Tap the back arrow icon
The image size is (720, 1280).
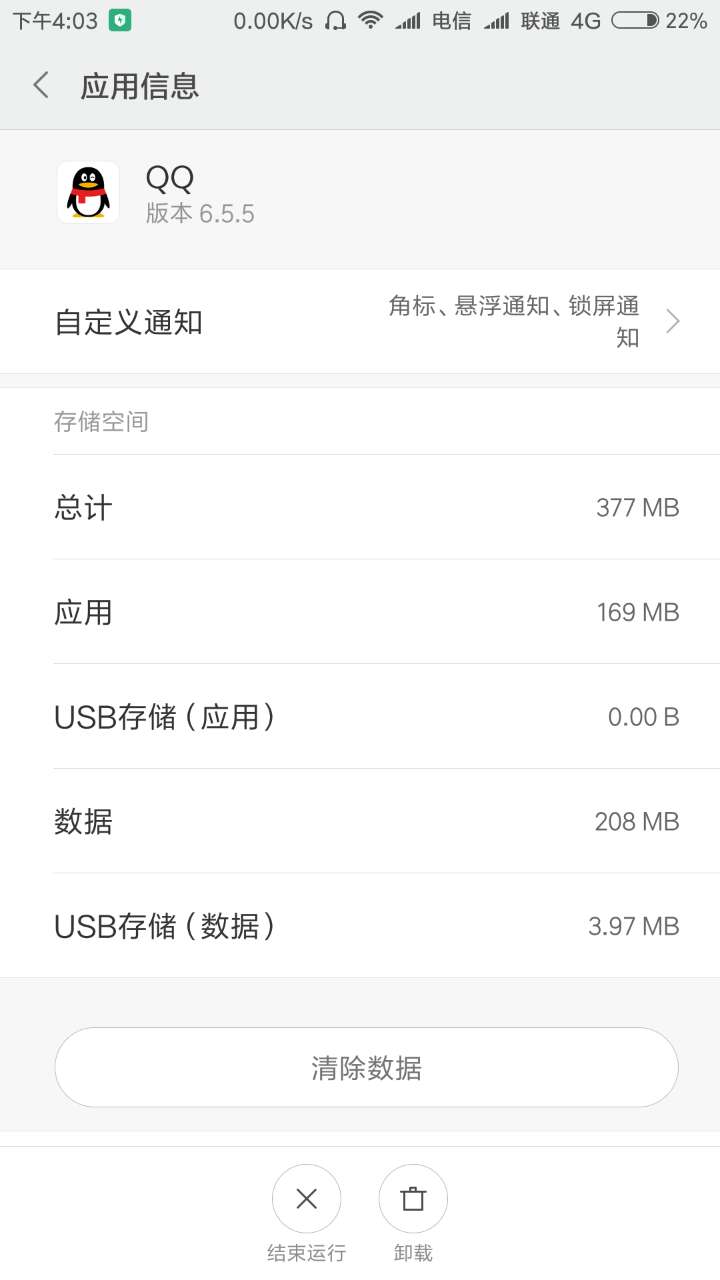pos(40,85)
